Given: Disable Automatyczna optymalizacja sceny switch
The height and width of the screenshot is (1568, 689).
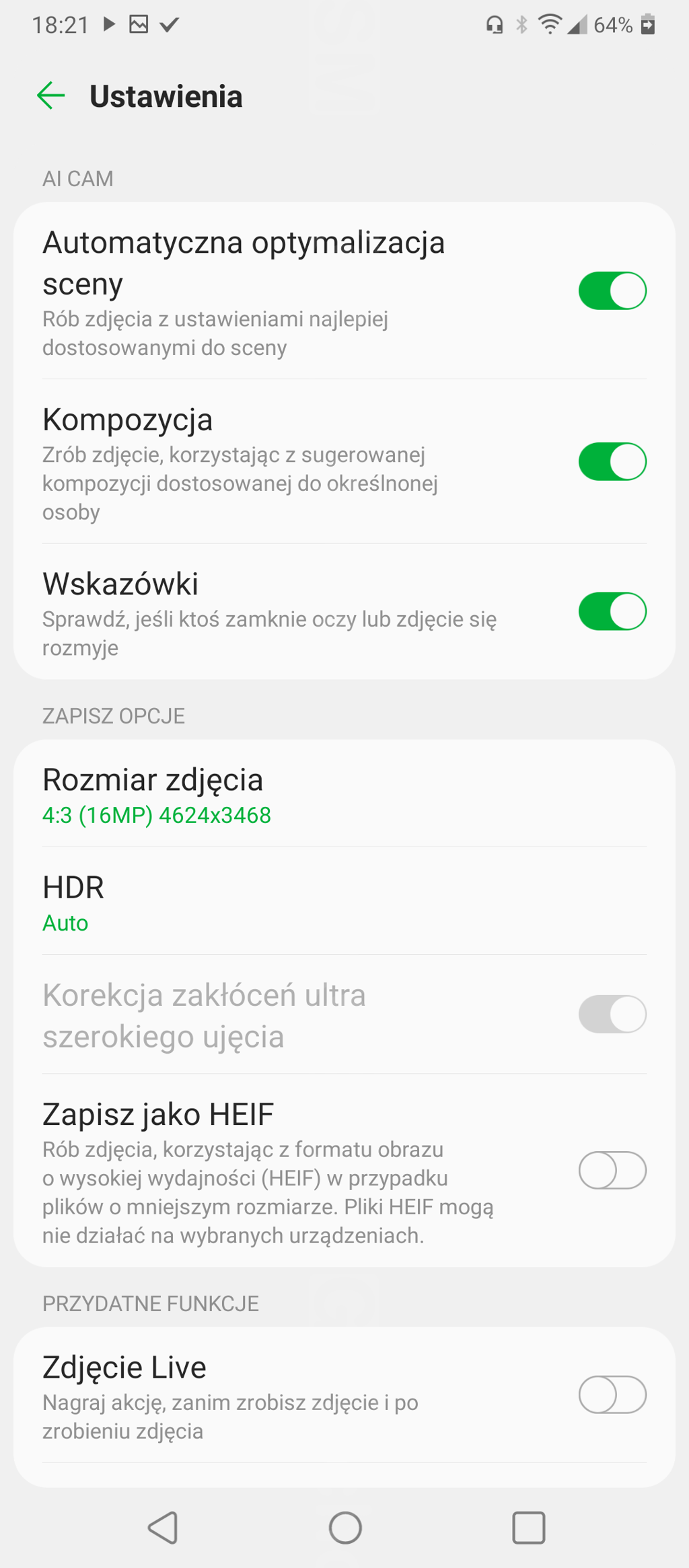Looking at the screenshot, I should (612, 290).
